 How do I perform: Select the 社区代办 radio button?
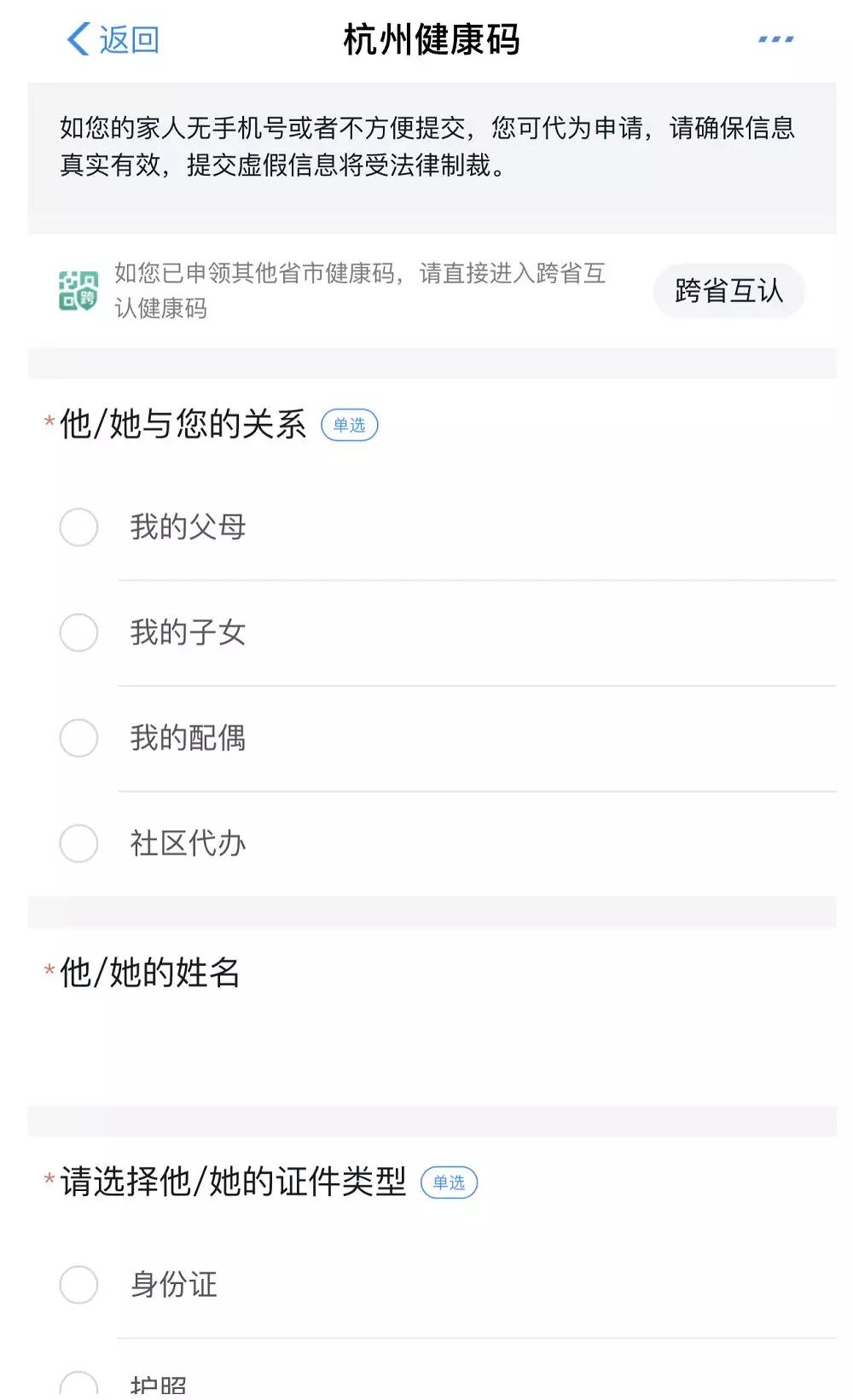pyautogui.click(x=79, y=844)
